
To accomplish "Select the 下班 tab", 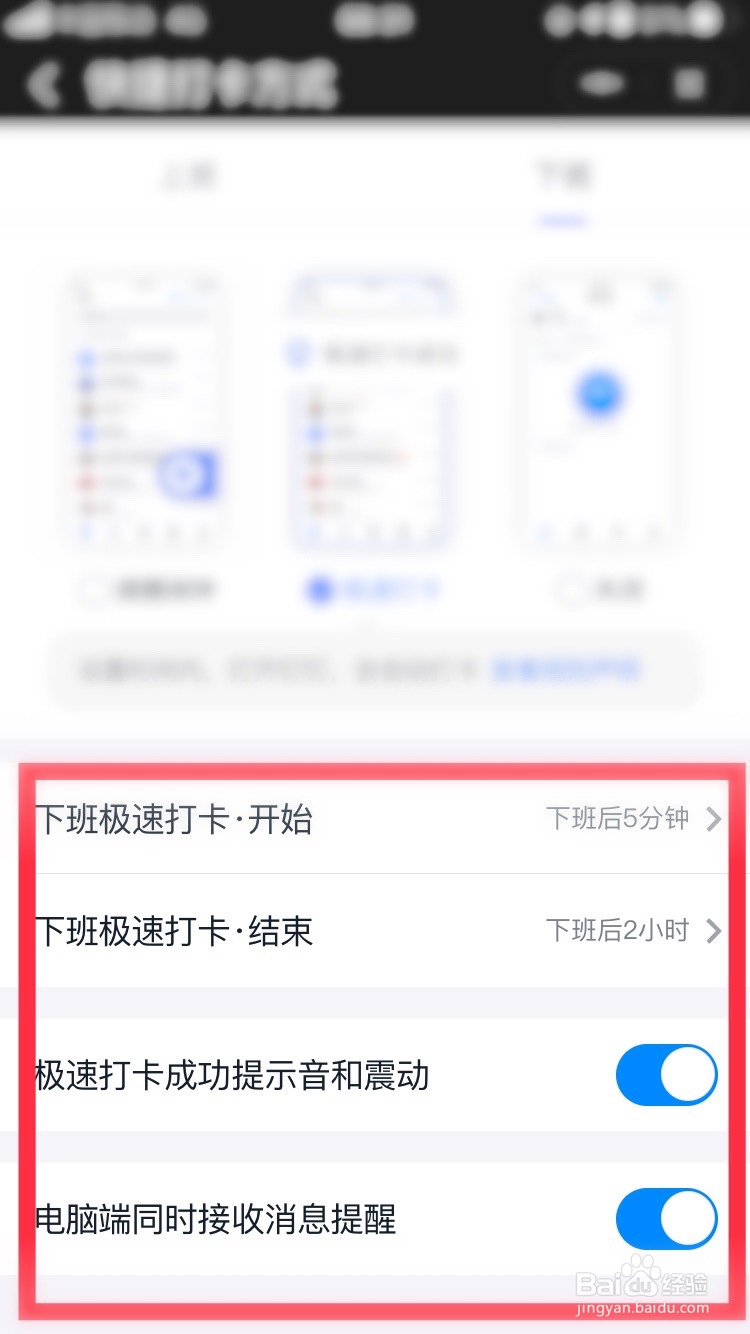I will (563, 174).
